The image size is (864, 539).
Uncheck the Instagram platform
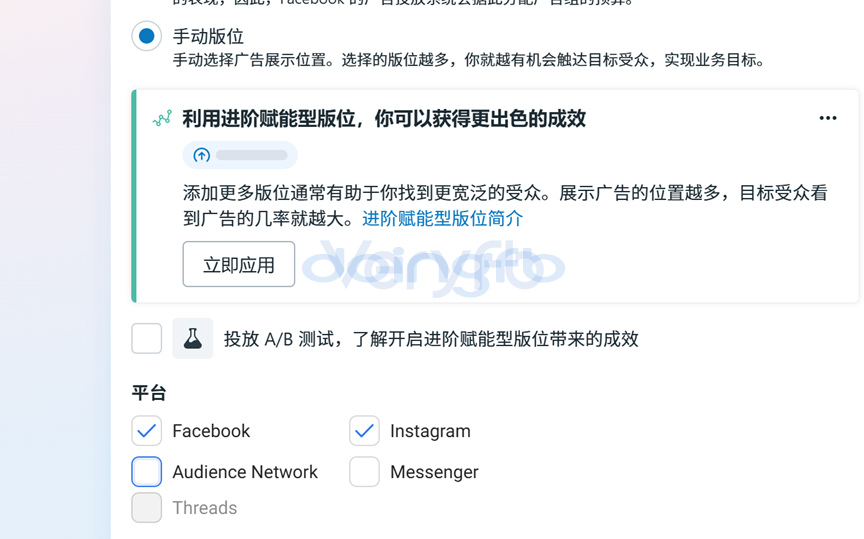[x=364, y=431]
